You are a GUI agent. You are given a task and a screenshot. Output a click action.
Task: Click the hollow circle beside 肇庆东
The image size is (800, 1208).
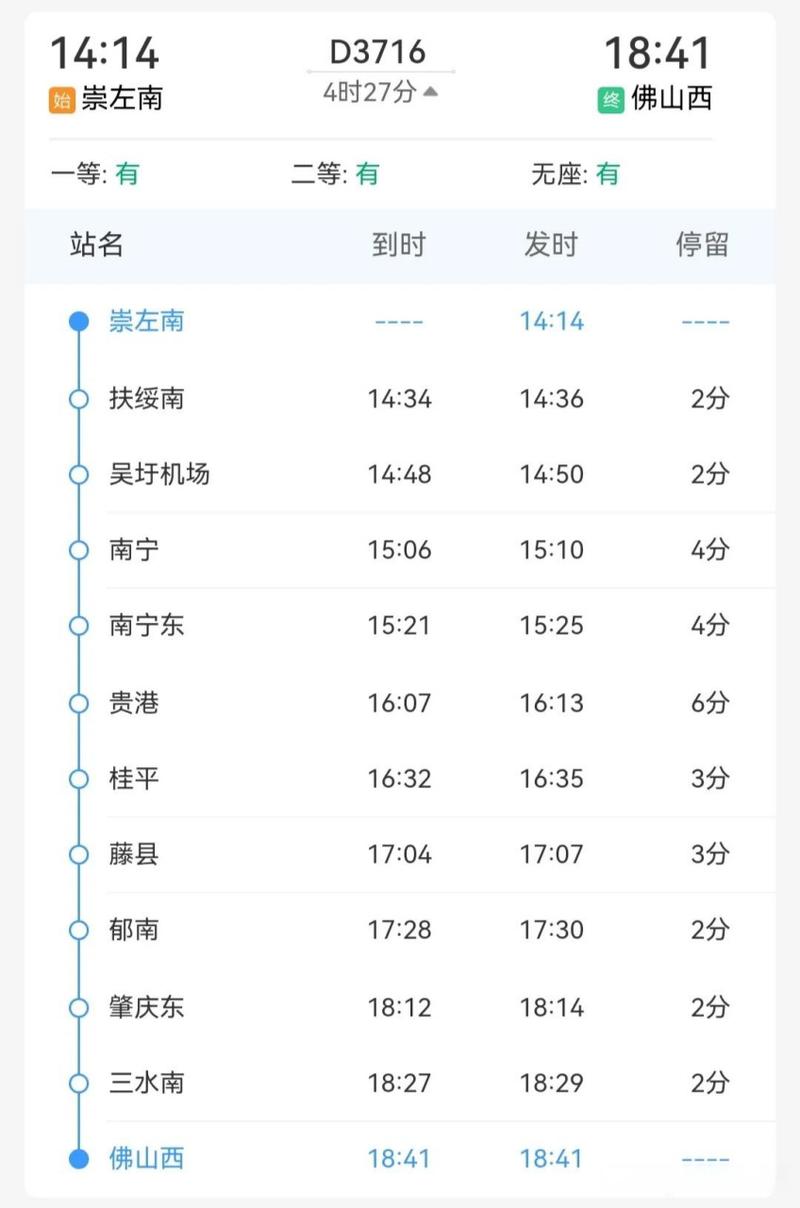pyautogui.click(x=77, y=1006)
